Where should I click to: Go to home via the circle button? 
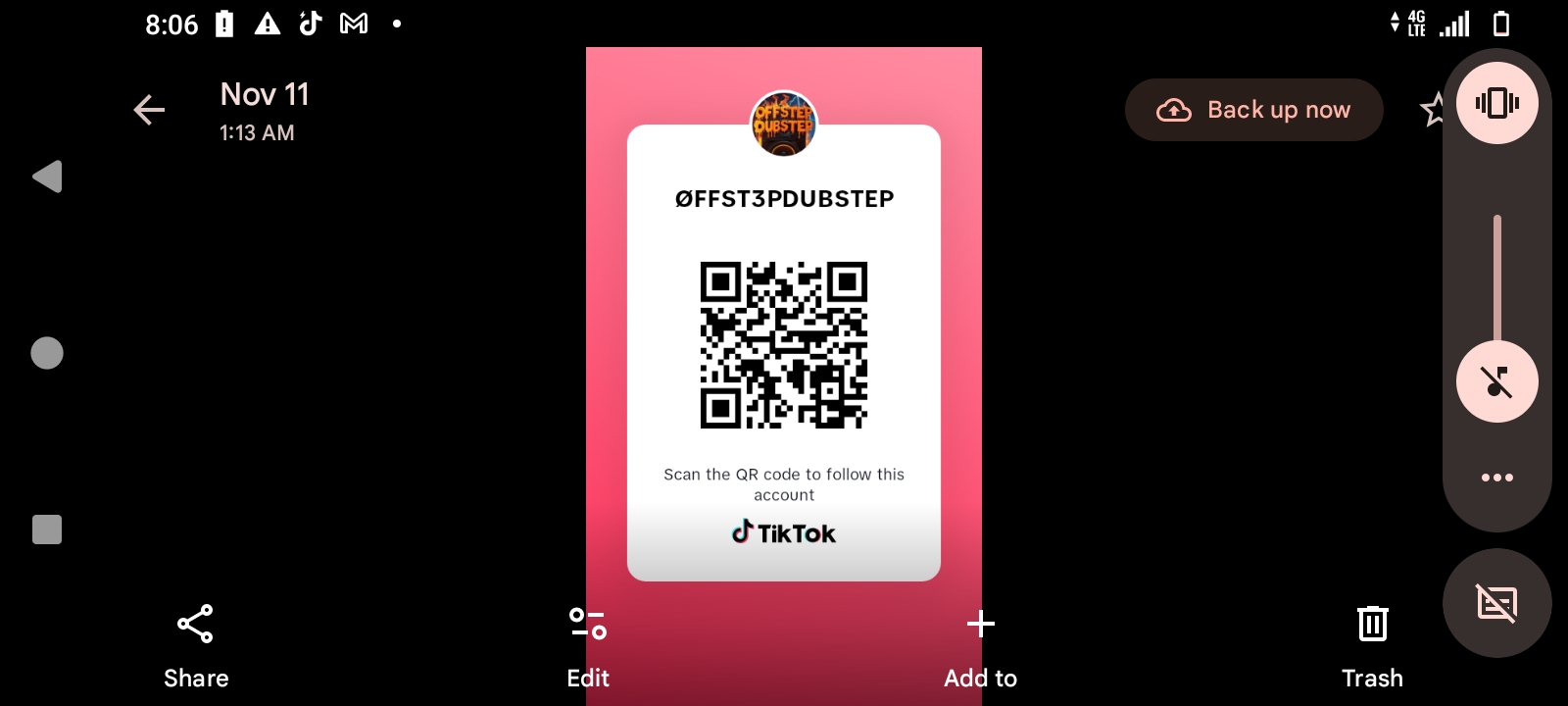[47, 353]
